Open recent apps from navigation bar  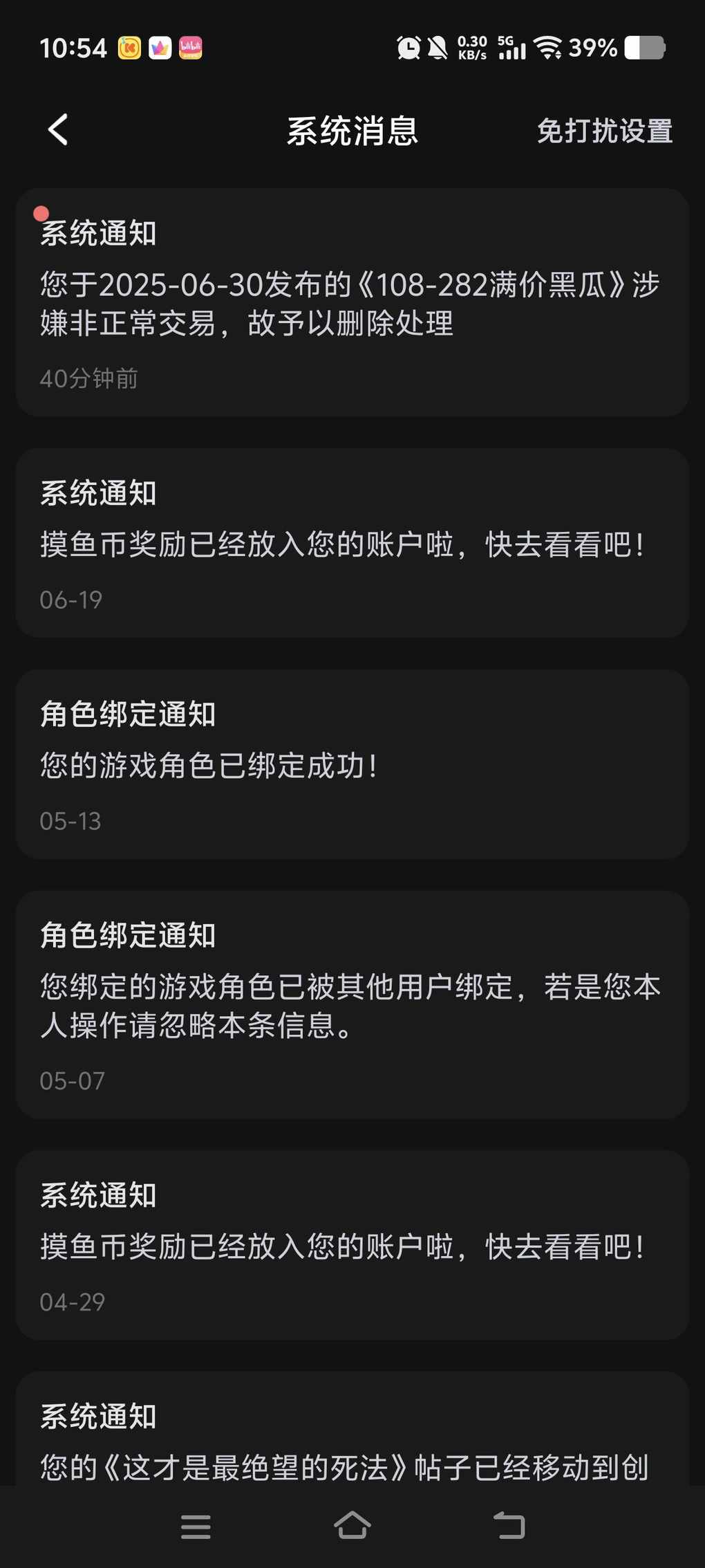196,1527
